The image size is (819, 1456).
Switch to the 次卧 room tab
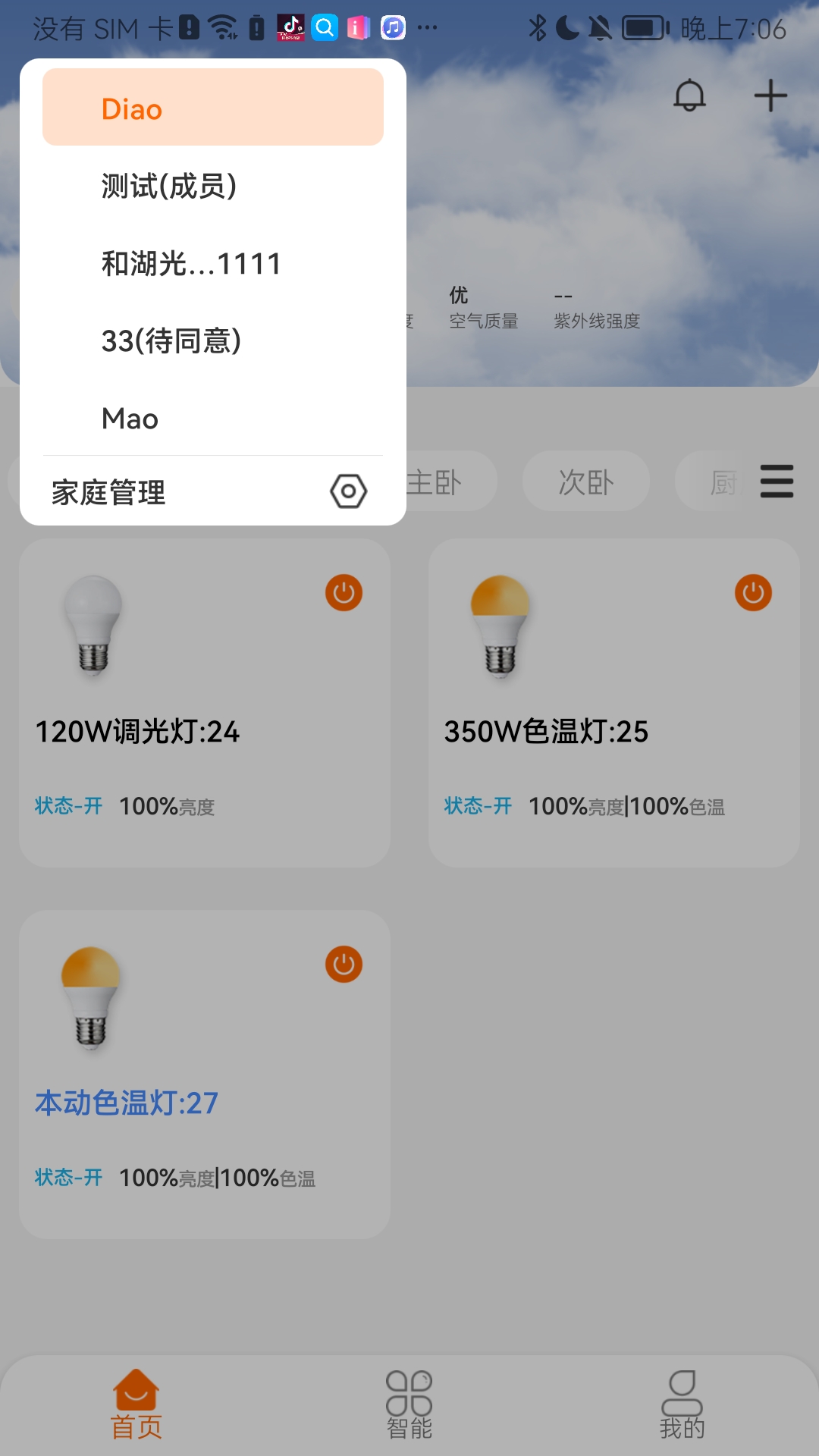585,482
